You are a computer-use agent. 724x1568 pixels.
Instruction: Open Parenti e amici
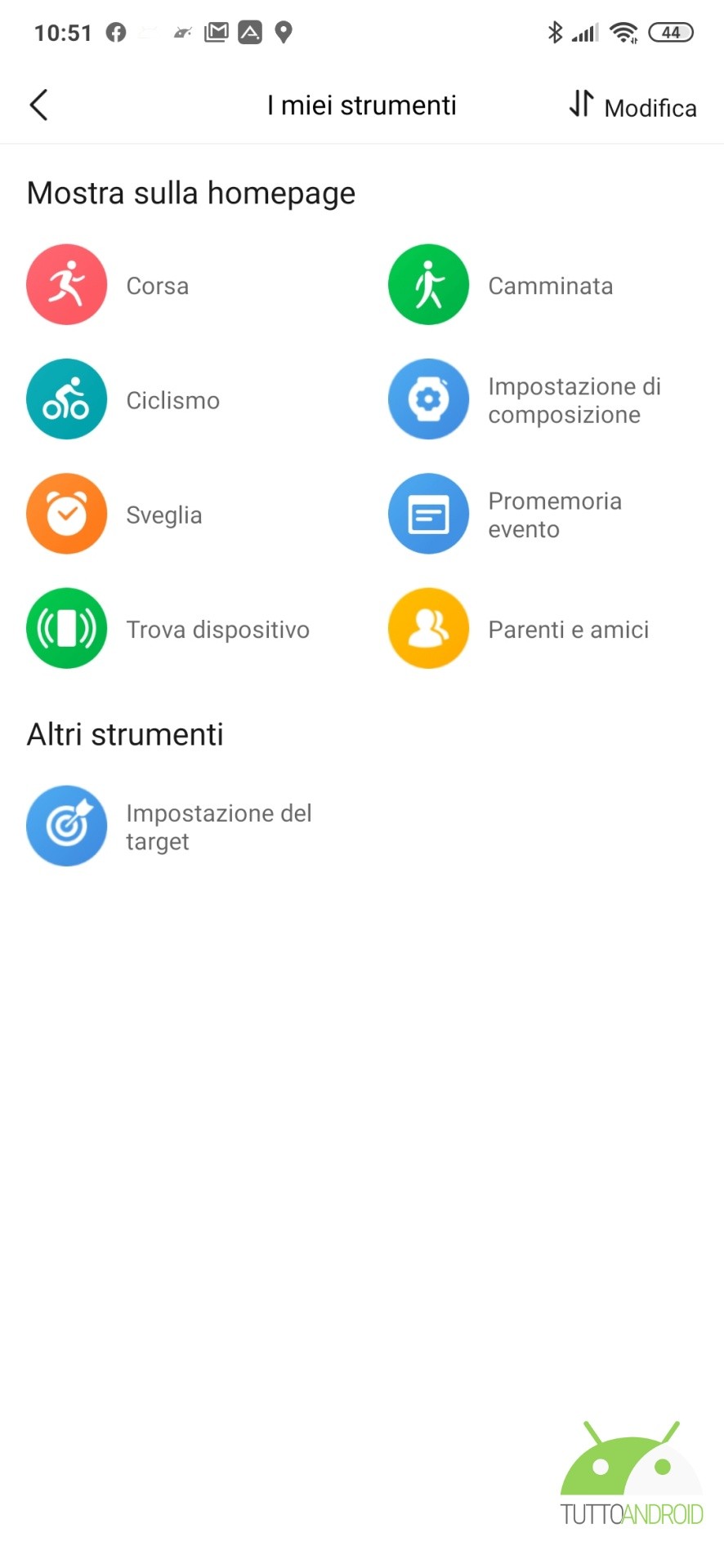429,628
